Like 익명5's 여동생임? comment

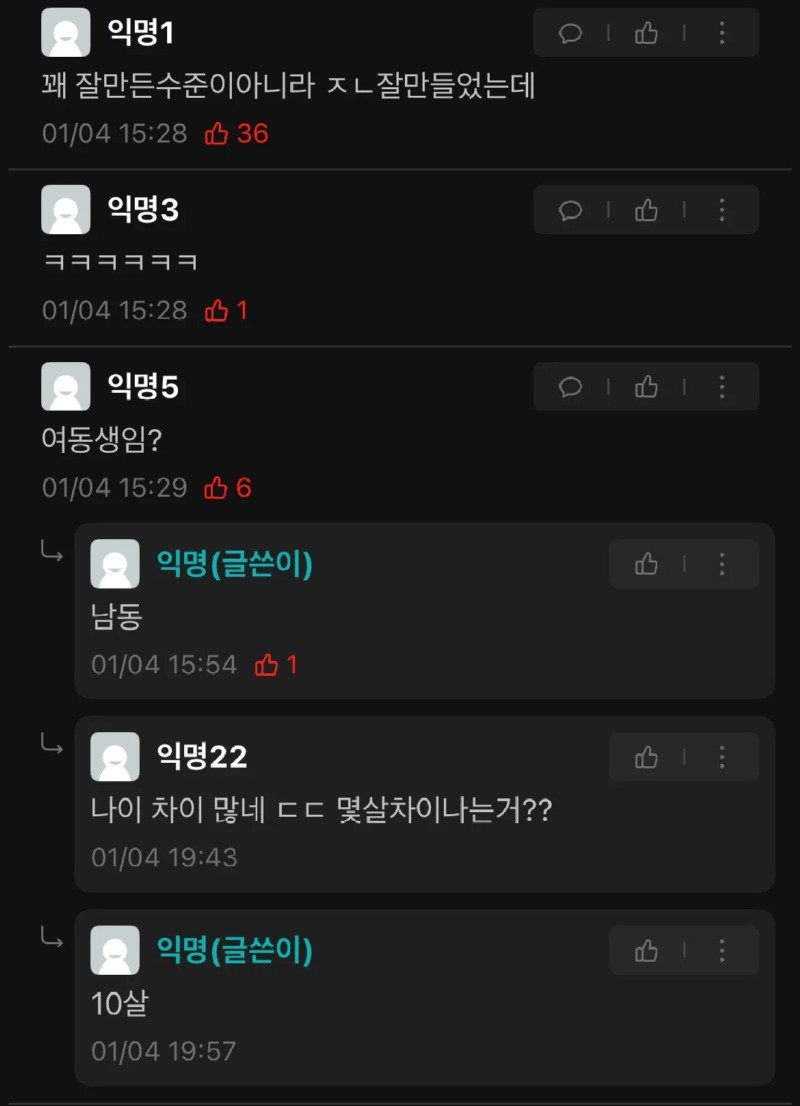646,387
